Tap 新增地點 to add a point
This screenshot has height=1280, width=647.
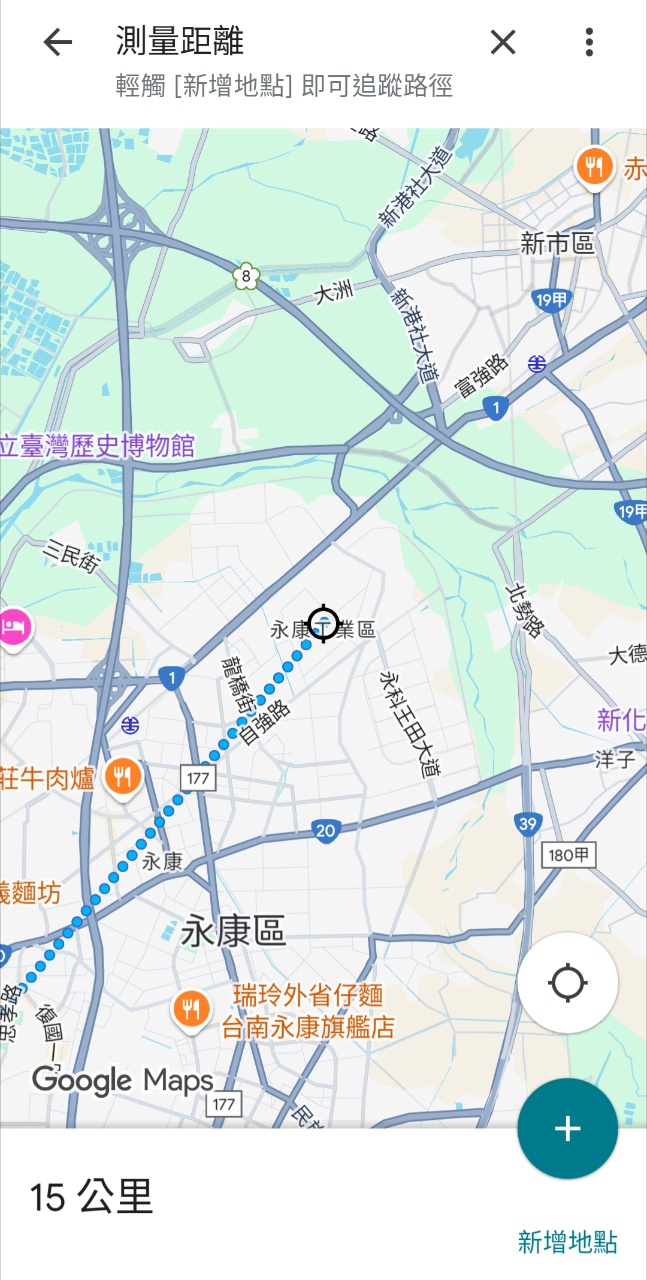tap(567, 1242)
